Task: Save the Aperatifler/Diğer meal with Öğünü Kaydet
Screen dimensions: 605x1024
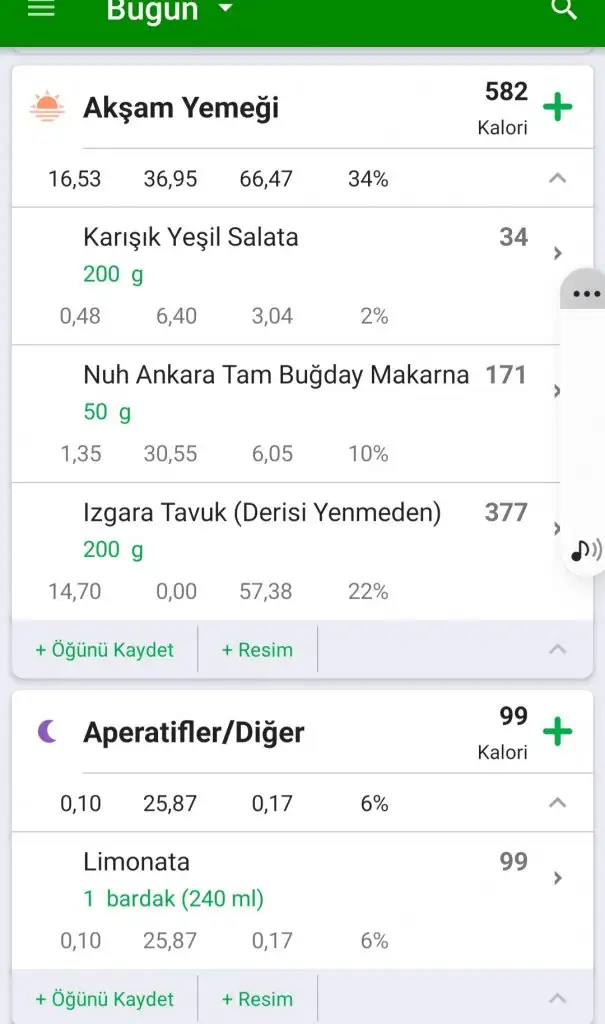Action: [x=104, y=999]
